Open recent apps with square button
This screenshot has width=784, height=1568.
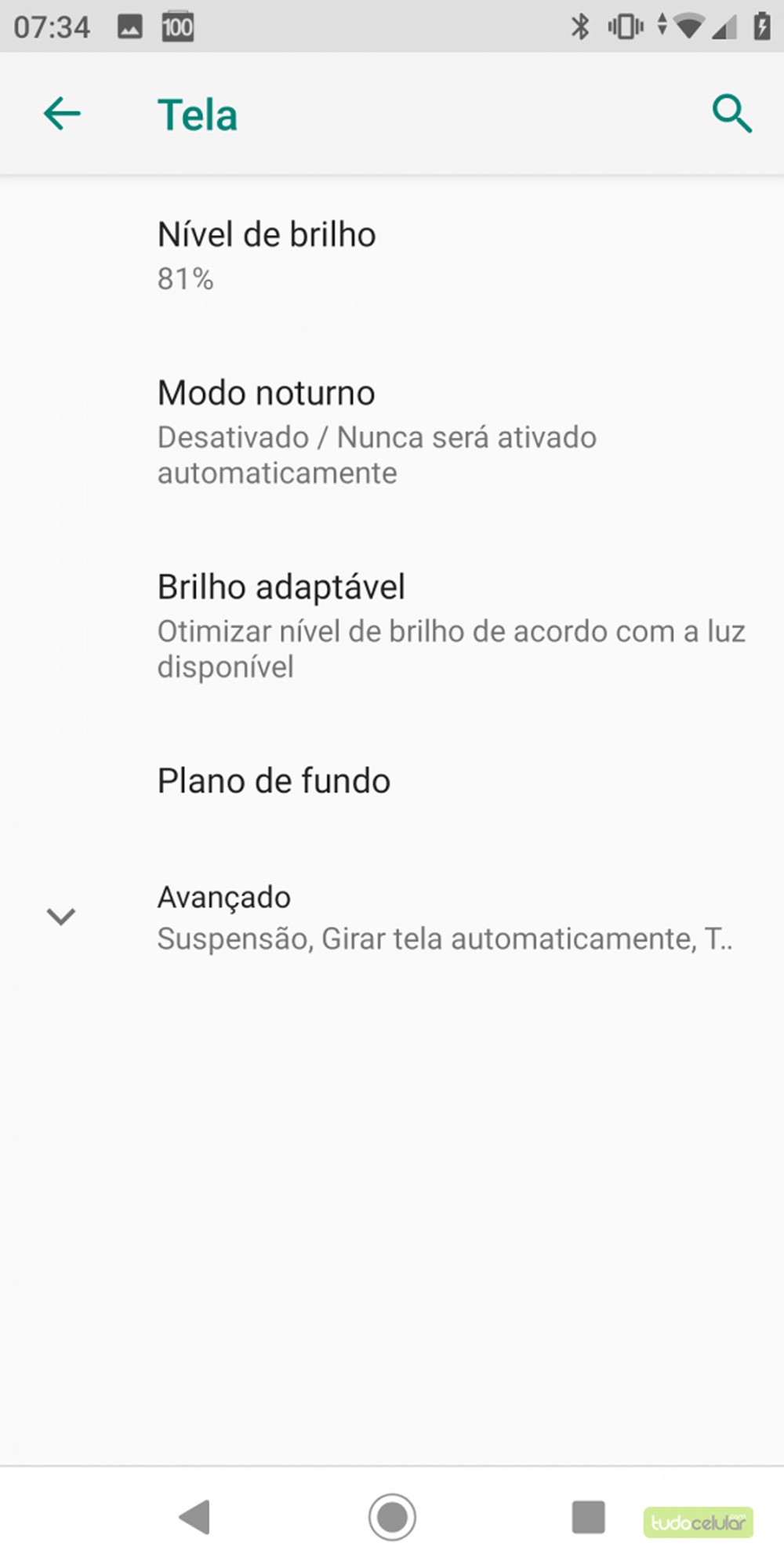[588, 1517]
